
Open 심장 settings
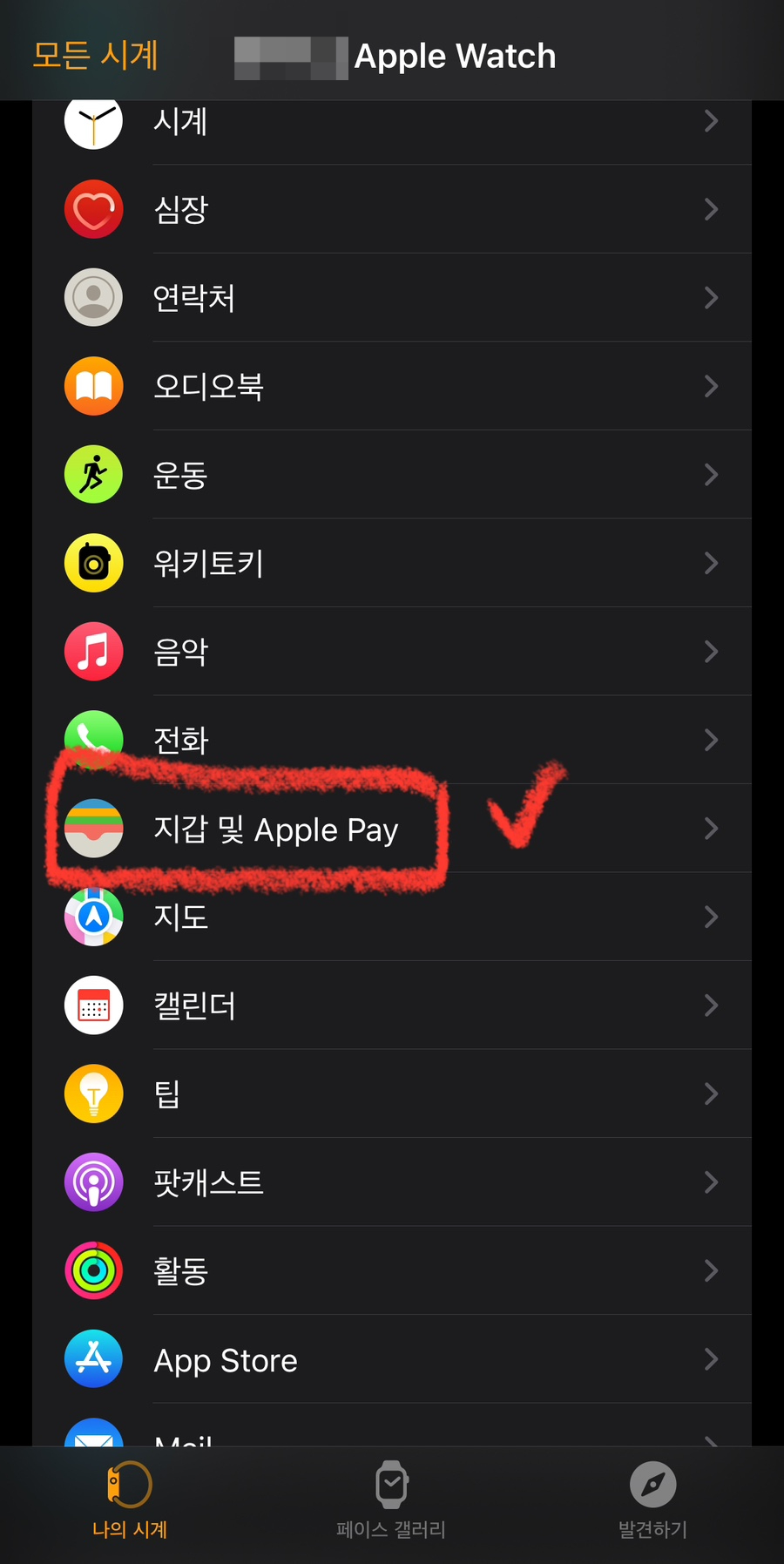[x=392, y=210]
